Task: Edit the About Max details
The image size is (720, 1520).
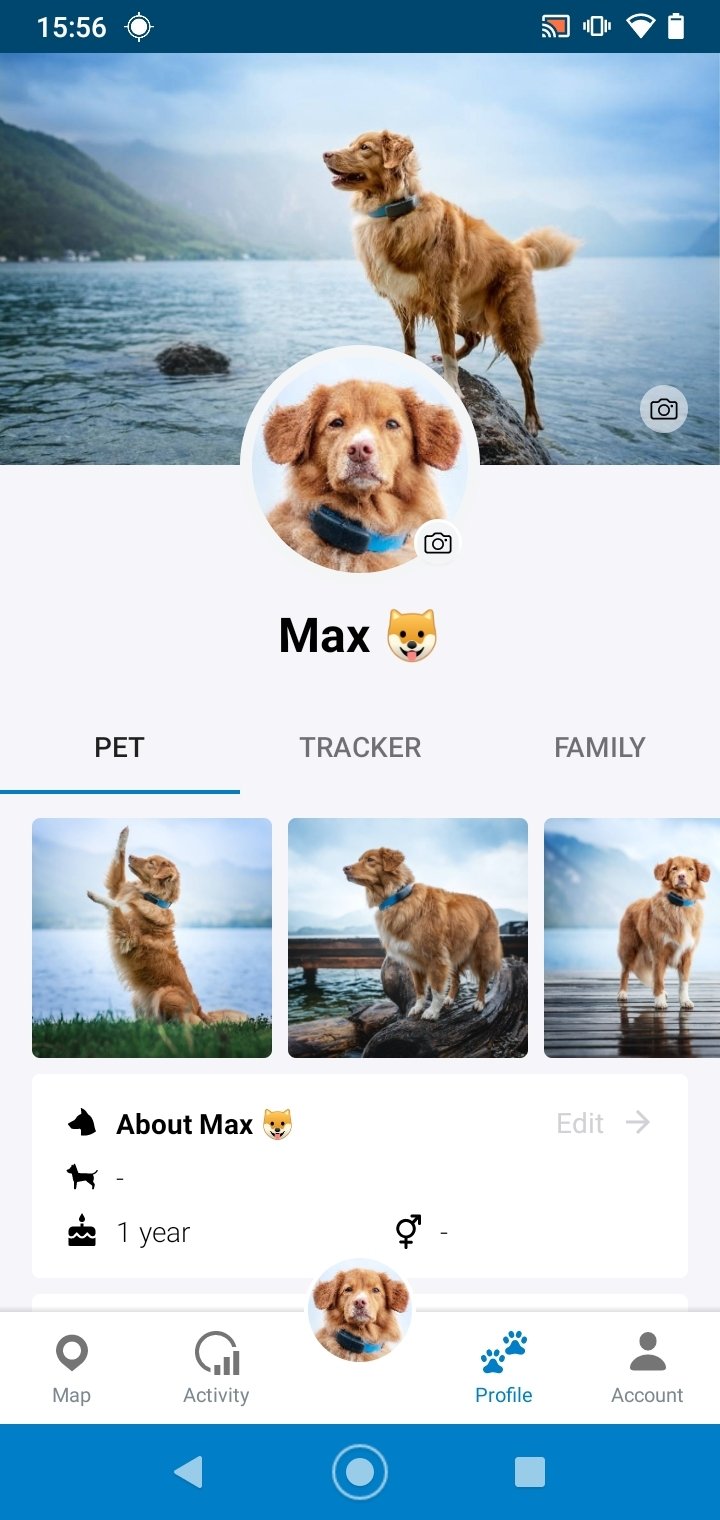Action: pos(603,1123)
